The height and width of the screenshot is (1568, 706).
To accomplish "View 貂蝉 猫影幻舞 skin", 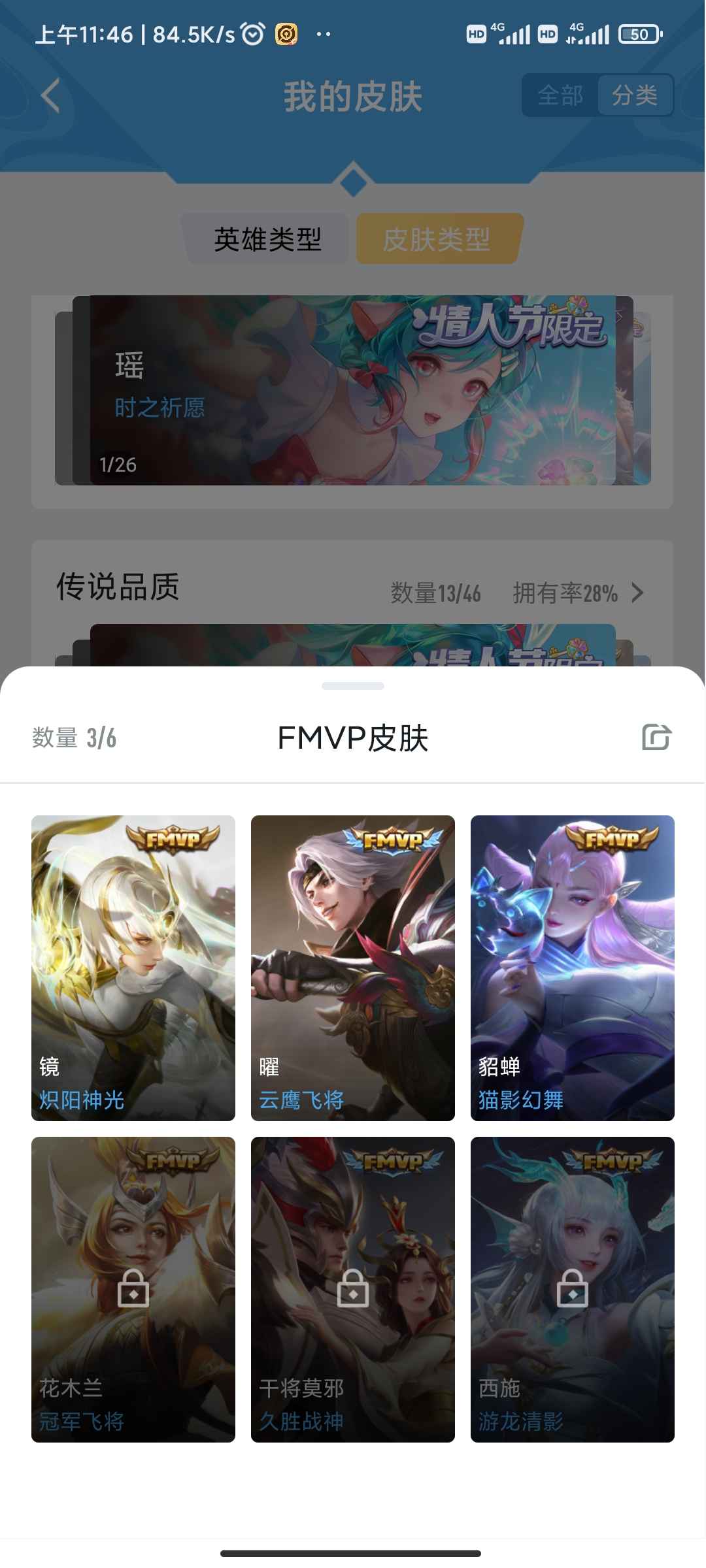I will tap(572, 968).
